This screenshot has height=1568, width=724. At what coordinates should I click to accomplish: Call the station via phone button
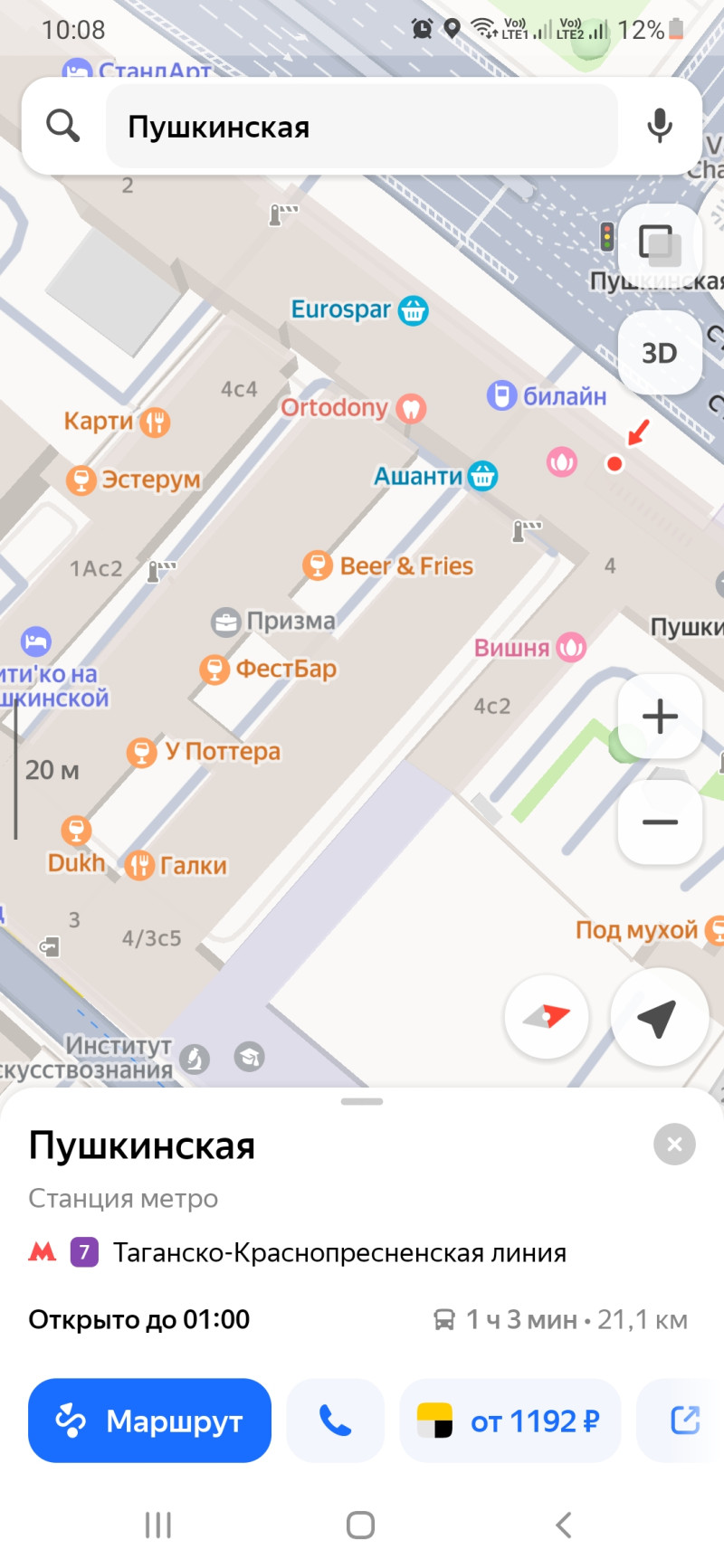pos(335,1421)
